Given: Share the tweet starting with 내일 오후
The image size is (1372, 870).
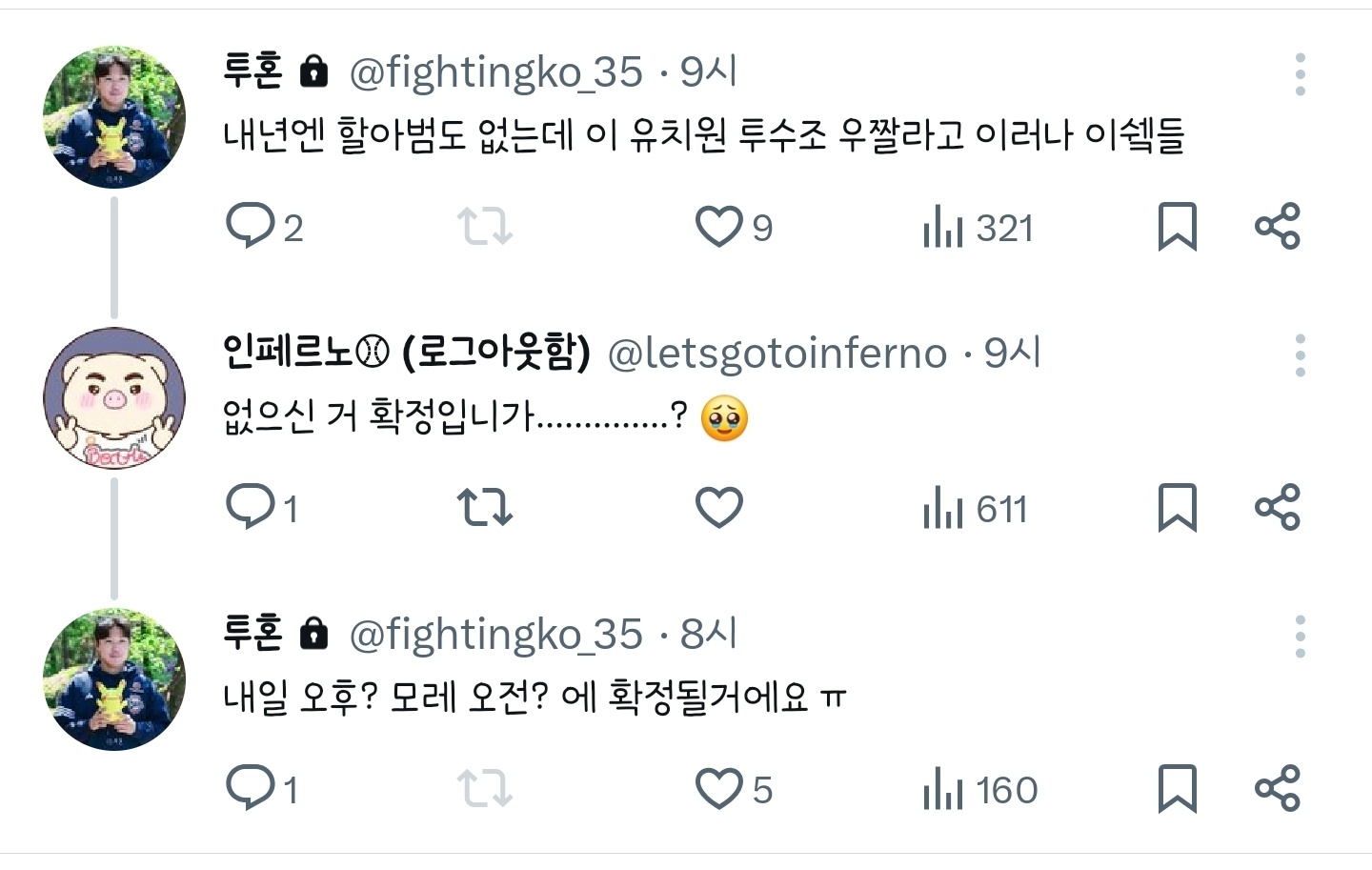Looking at the screenshot, I should 1277,788.
